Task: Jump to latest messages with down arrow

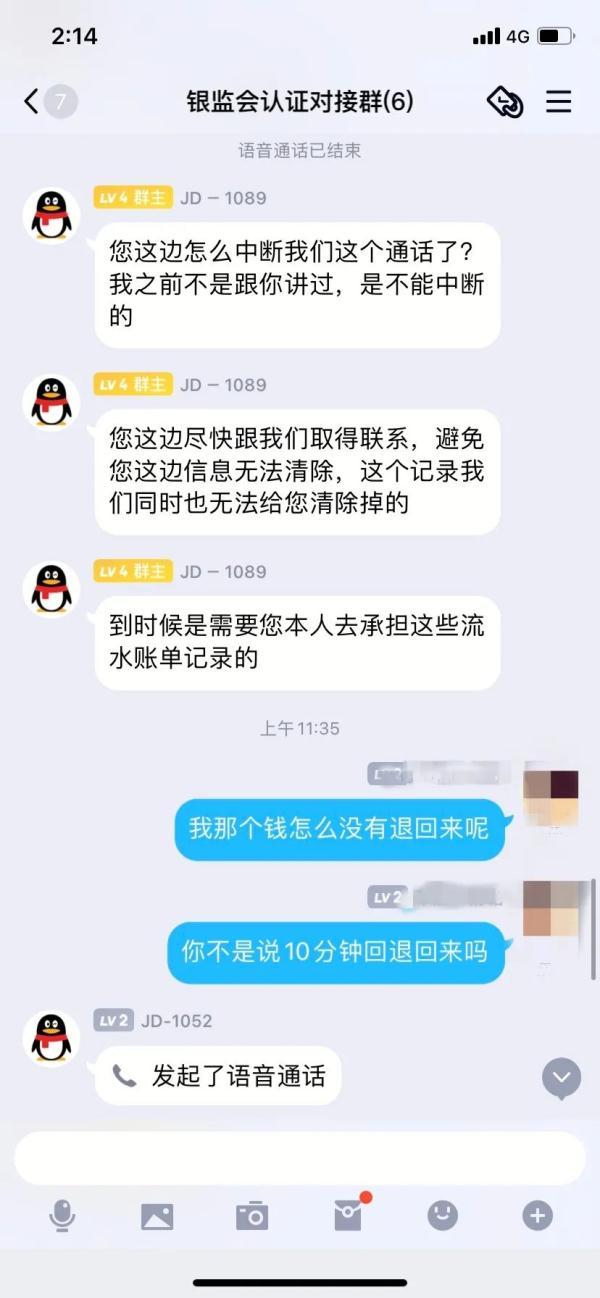Action: coord(562,1078)
